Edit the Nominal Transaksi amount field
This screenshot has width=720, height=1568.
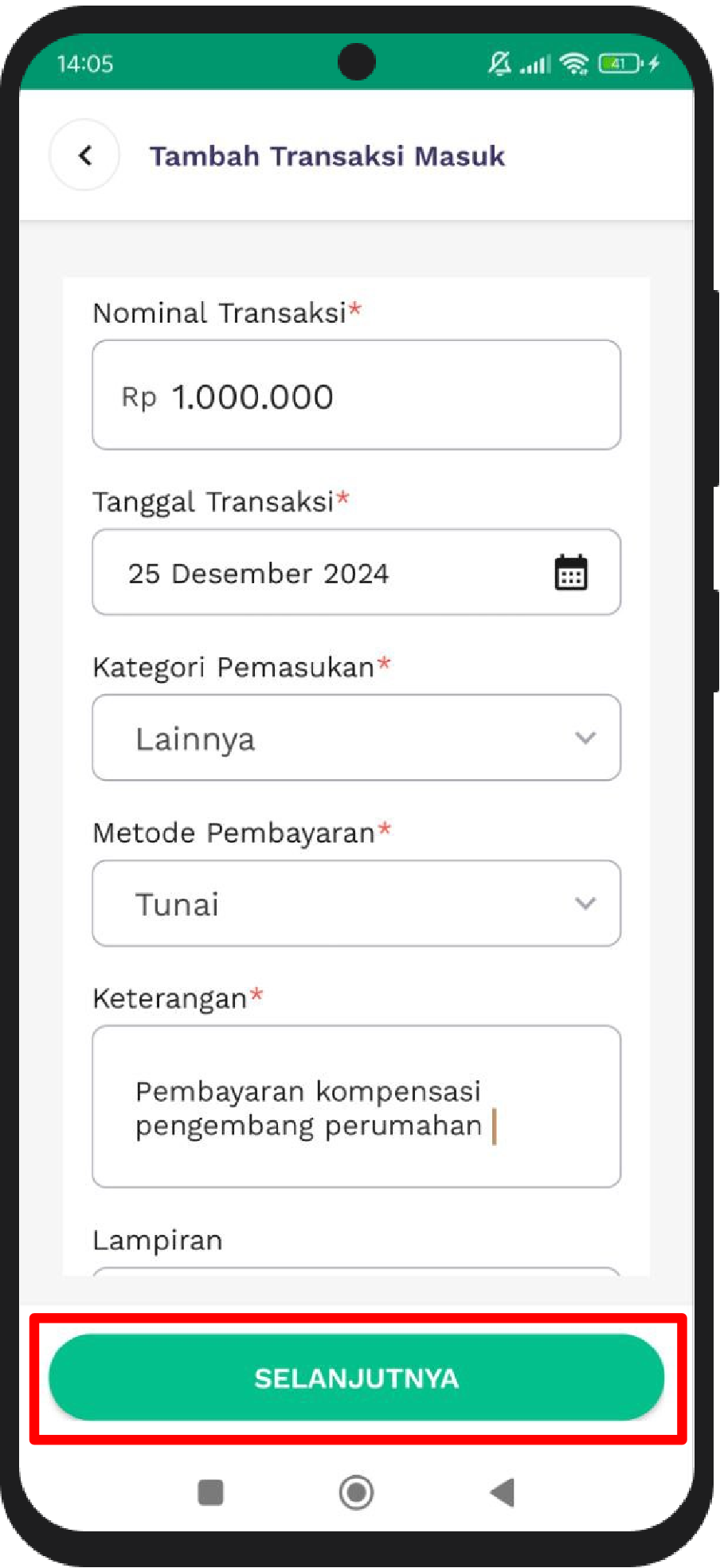point(356,395)
